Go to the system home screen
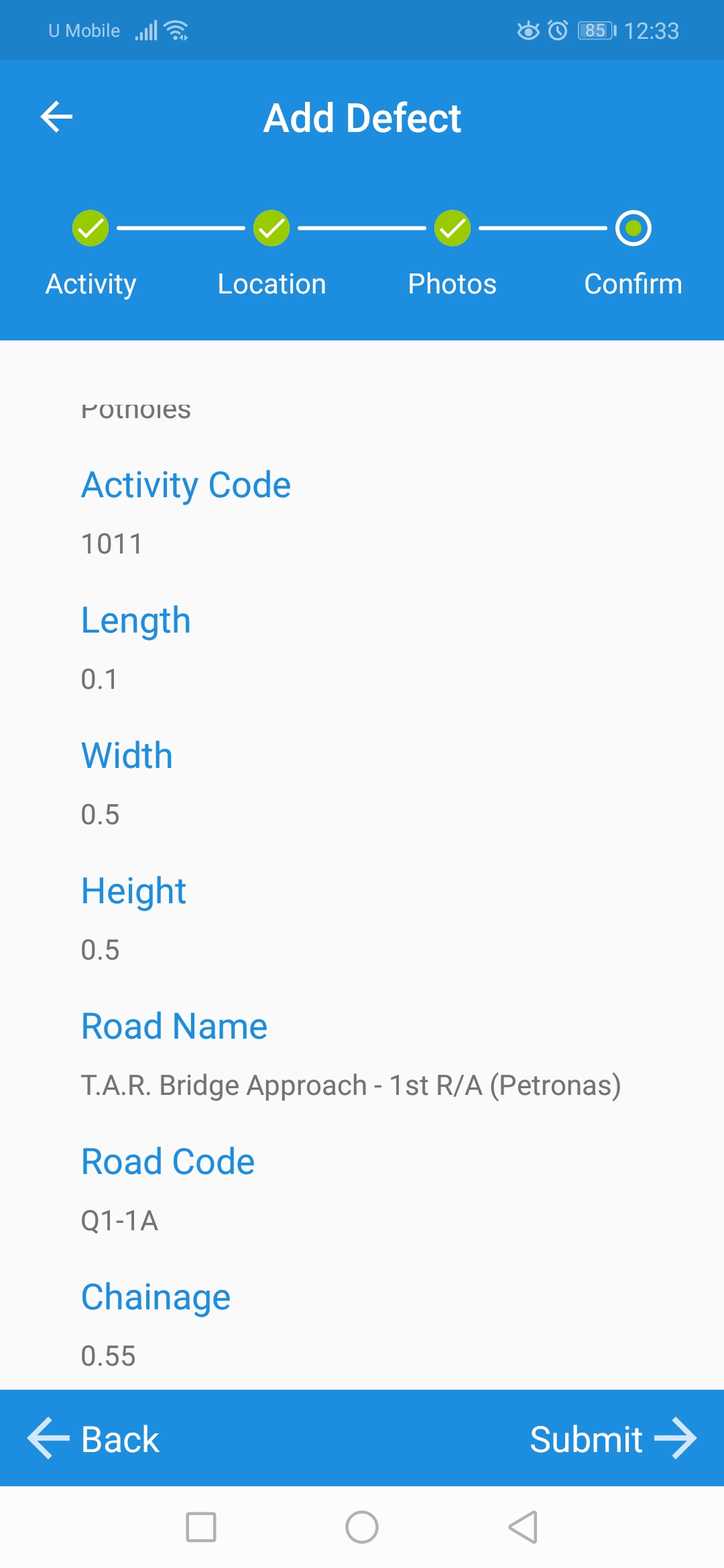 362,1528
